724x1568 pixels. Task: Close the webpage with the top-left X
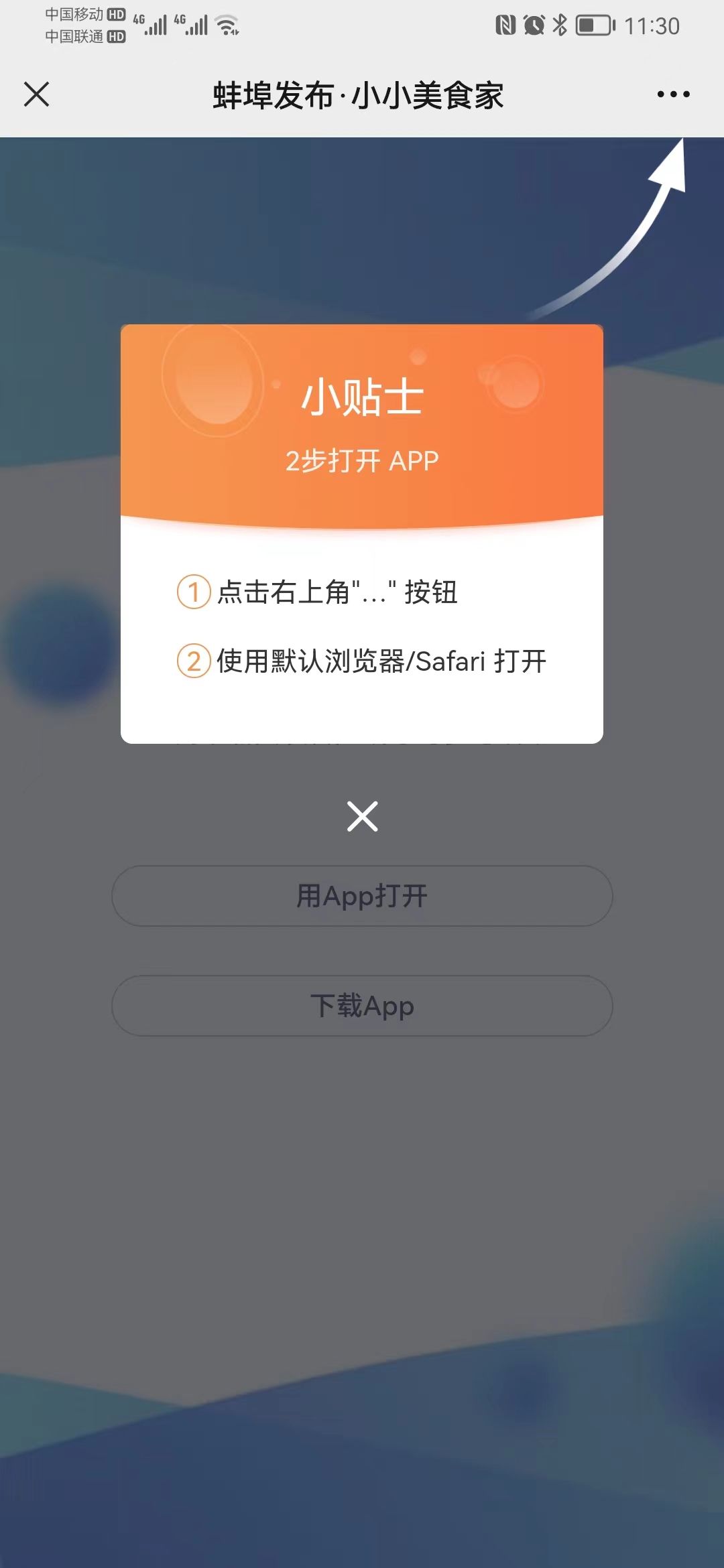point(37,94)
